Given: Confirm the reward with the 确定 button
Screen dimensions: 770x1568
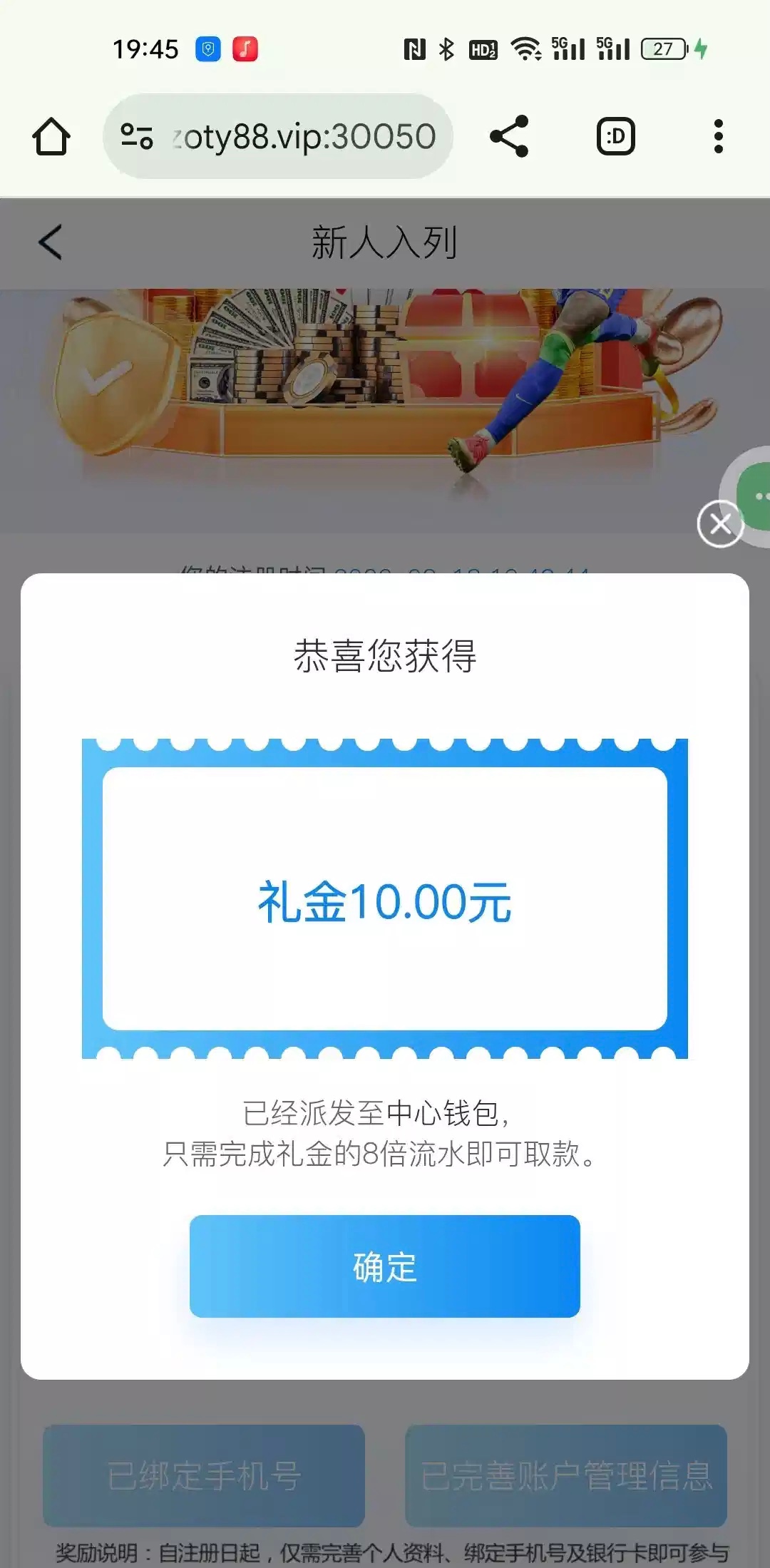Looking at the screenshot, I should pyautogui.click(x=384, y=1266).
